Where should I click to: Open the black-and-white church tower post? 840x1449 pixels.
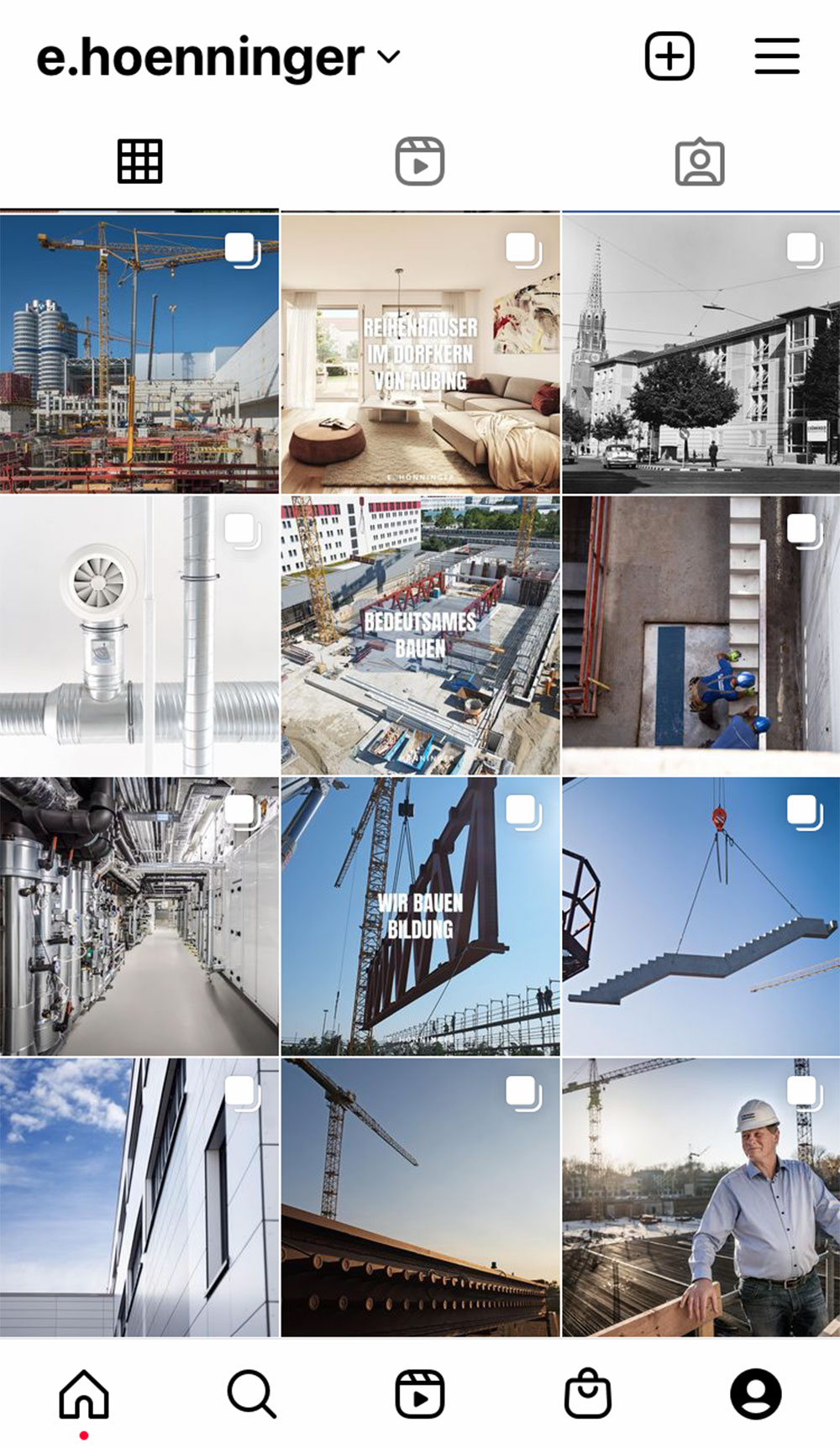point(701,354)
